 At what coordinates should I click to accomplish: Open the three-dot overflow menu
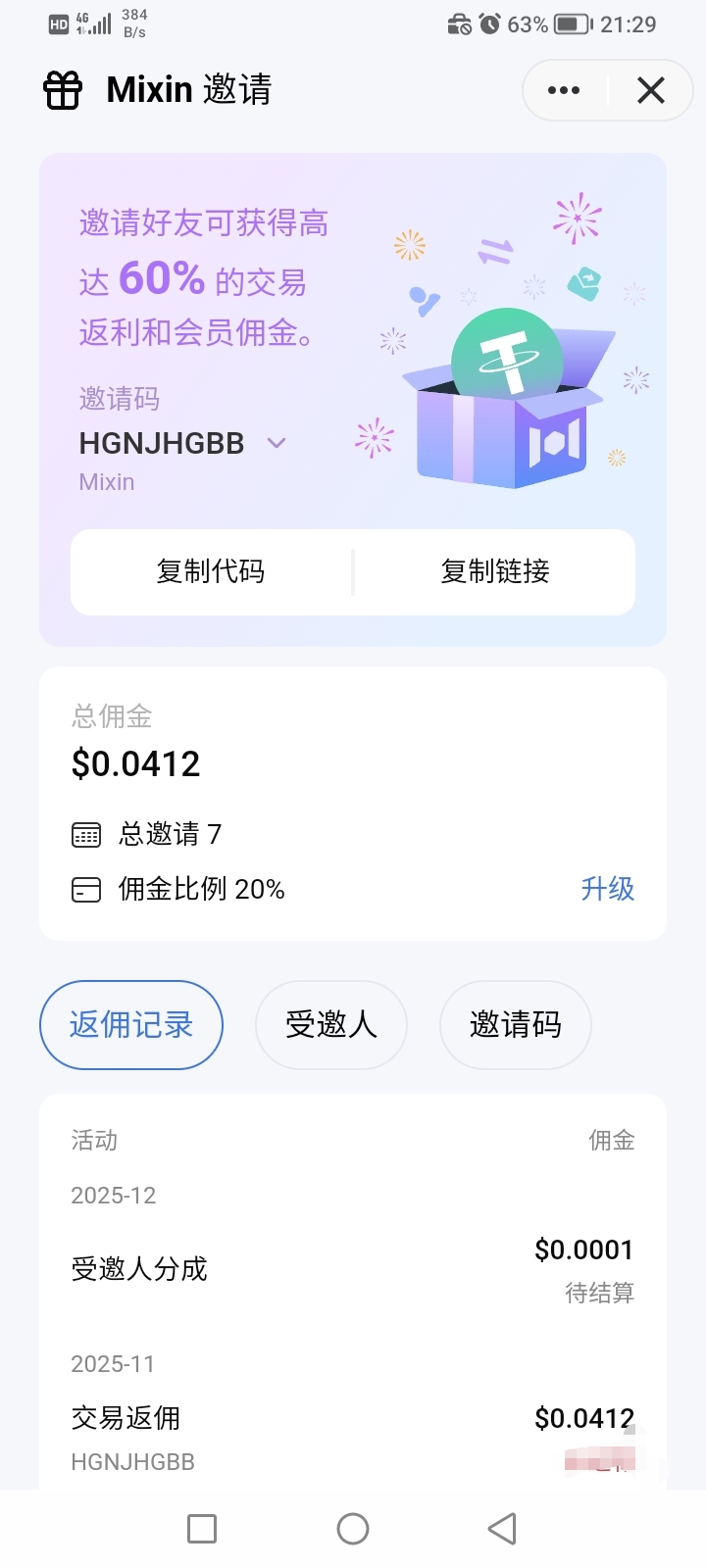pyautogui.click(x=564, y=90)
